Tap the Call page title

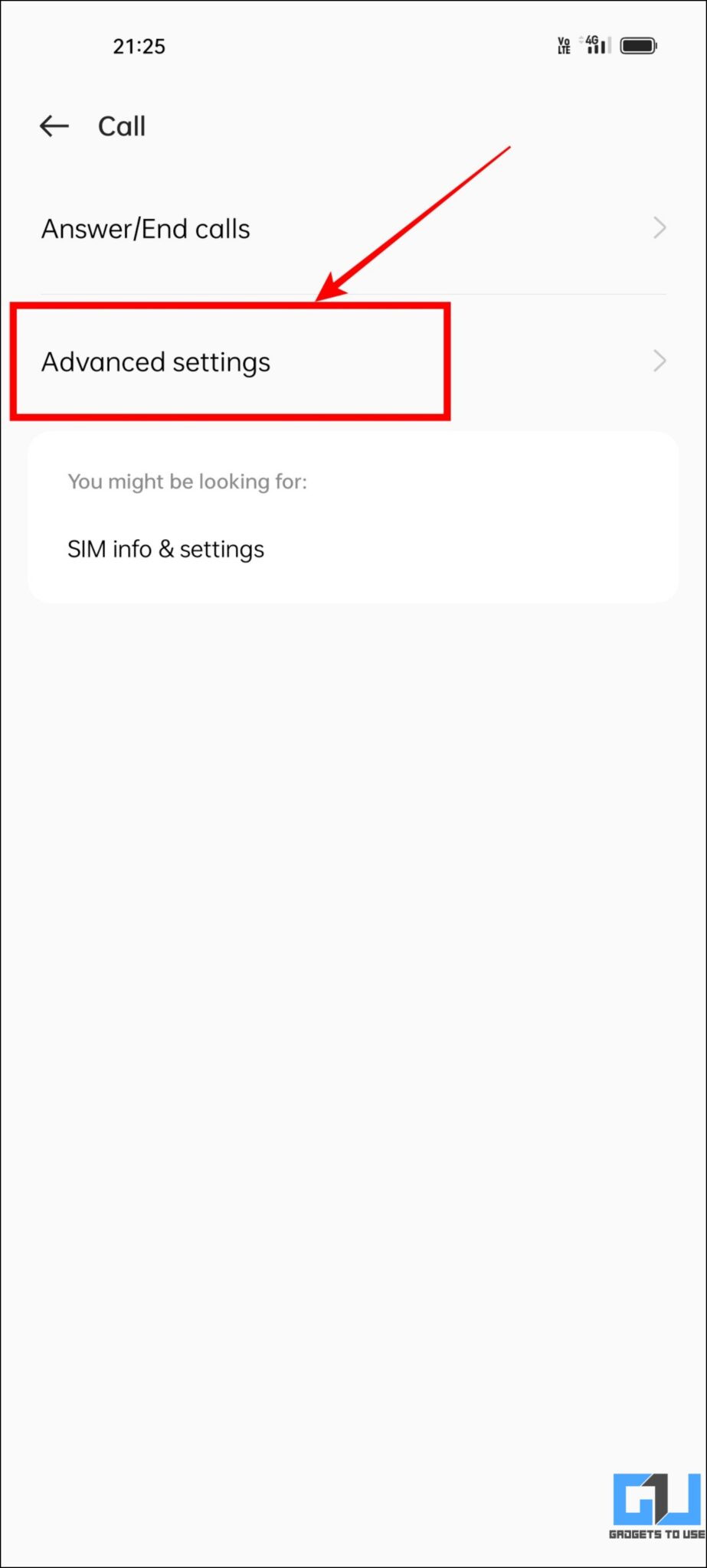121,126
